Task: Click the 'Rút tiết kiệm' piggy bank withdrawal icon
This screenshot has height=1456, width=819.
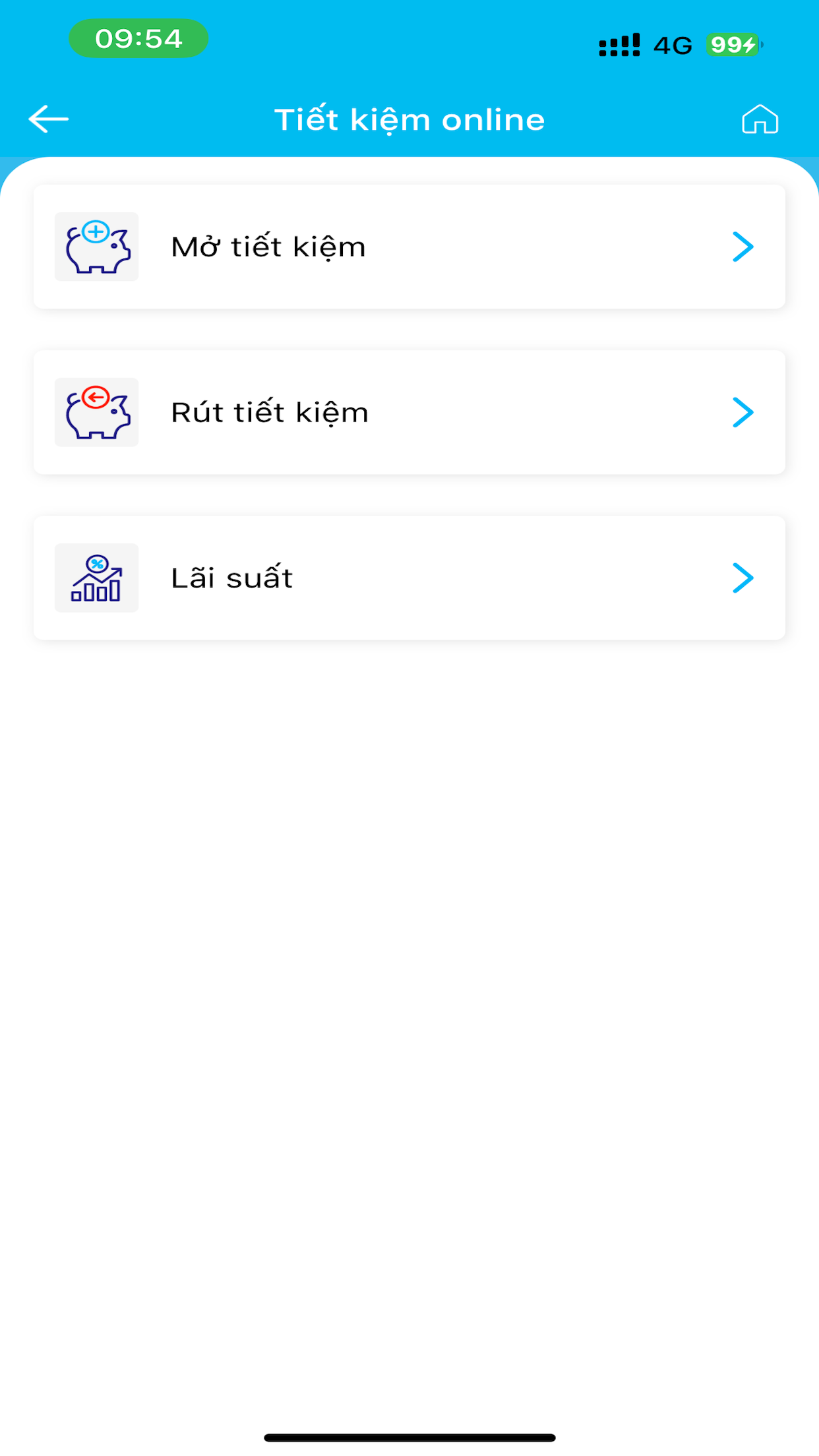Action: click(x=96, y=412)
